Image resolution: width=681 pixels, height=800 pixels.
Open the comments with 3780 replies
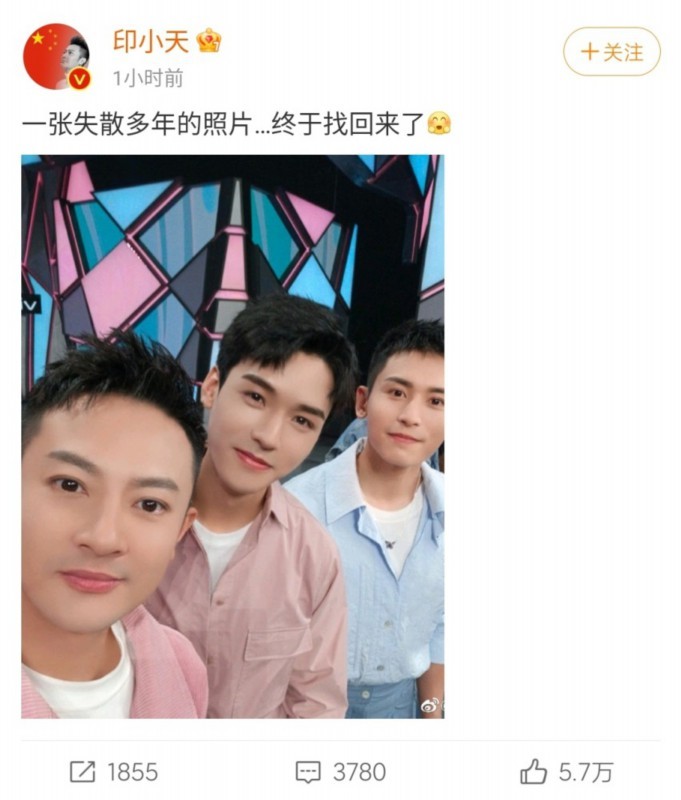click(340, 772)
